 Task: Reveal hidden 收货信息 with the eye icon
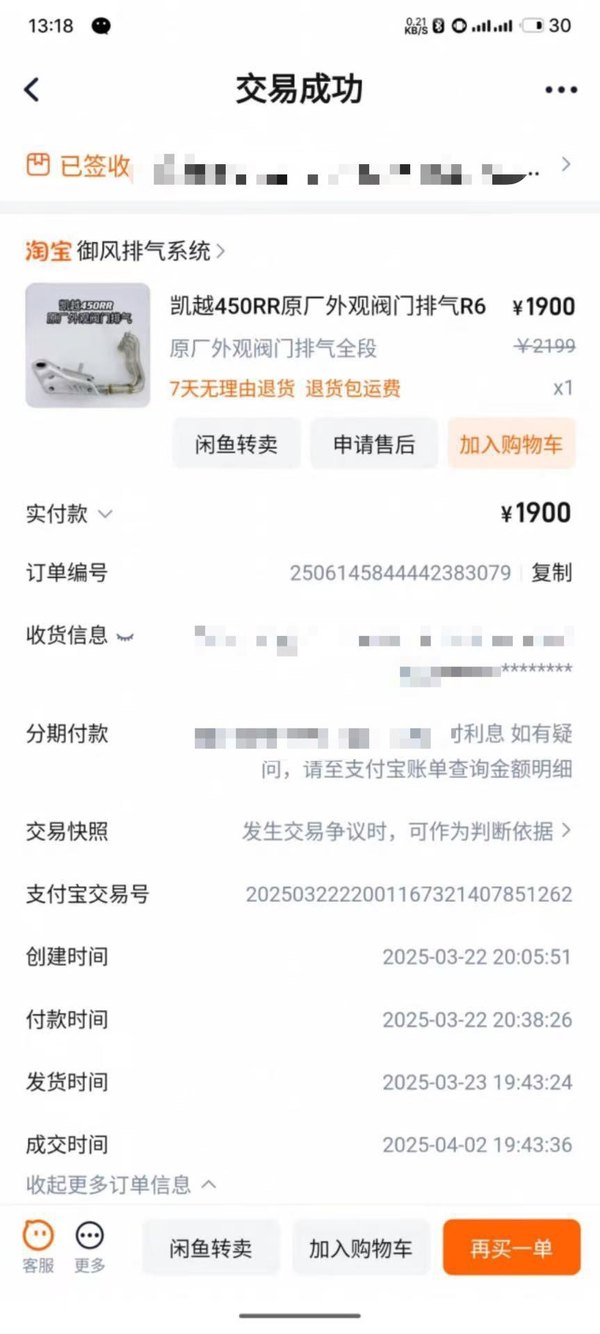[x=125, y=636]
